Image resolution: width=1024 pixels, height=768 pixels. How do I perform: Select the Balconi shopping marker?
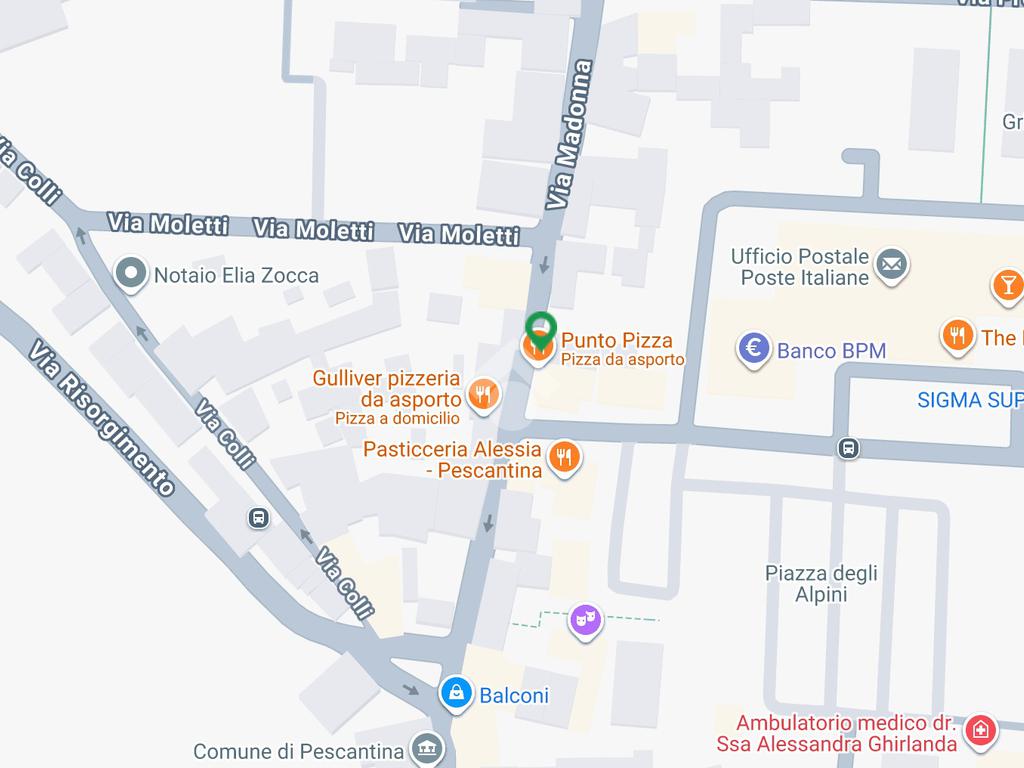point(457,693)
